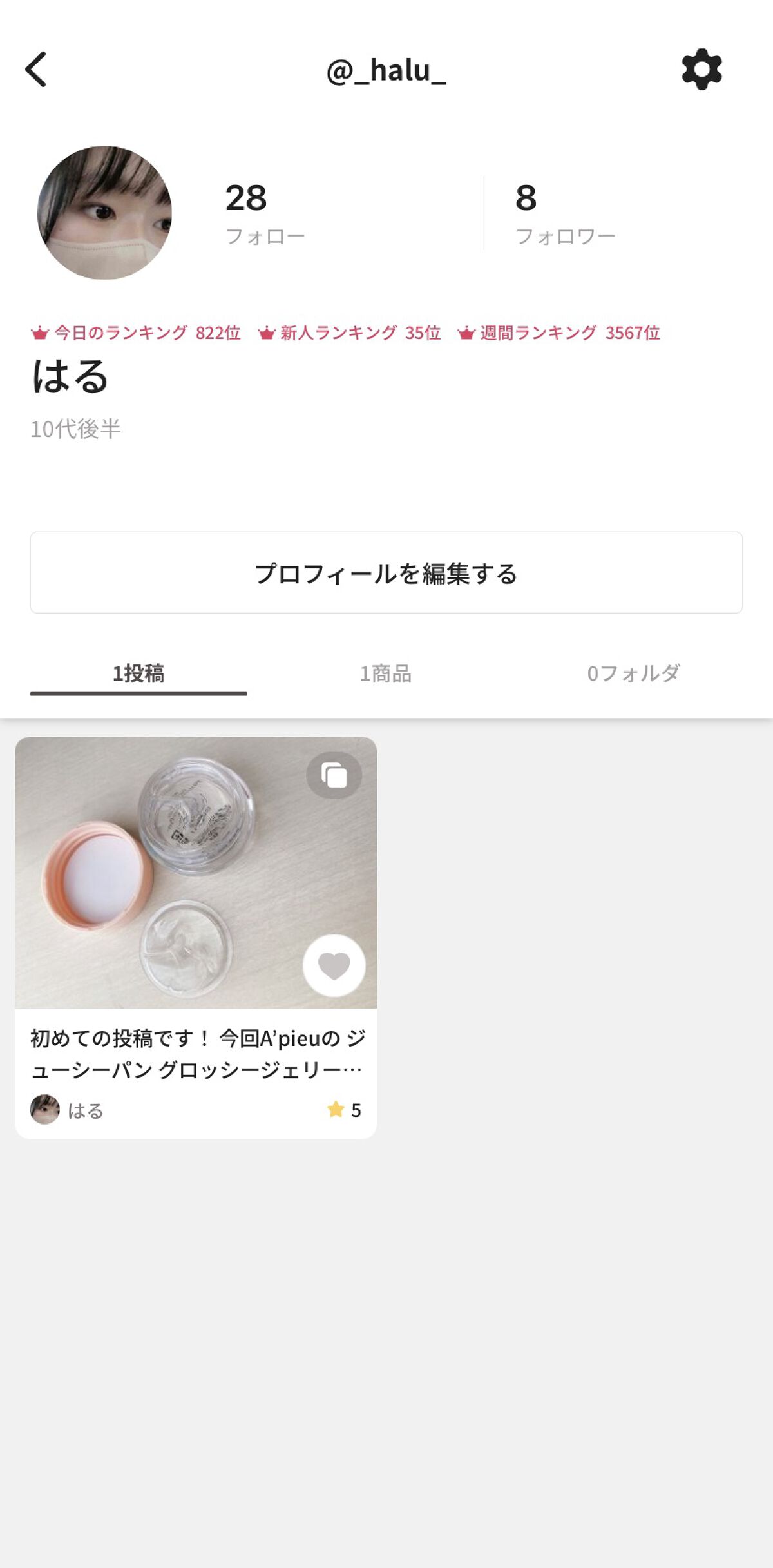Open settings via the gear icon
This screenshot has width=773, height=1568.
701,70
